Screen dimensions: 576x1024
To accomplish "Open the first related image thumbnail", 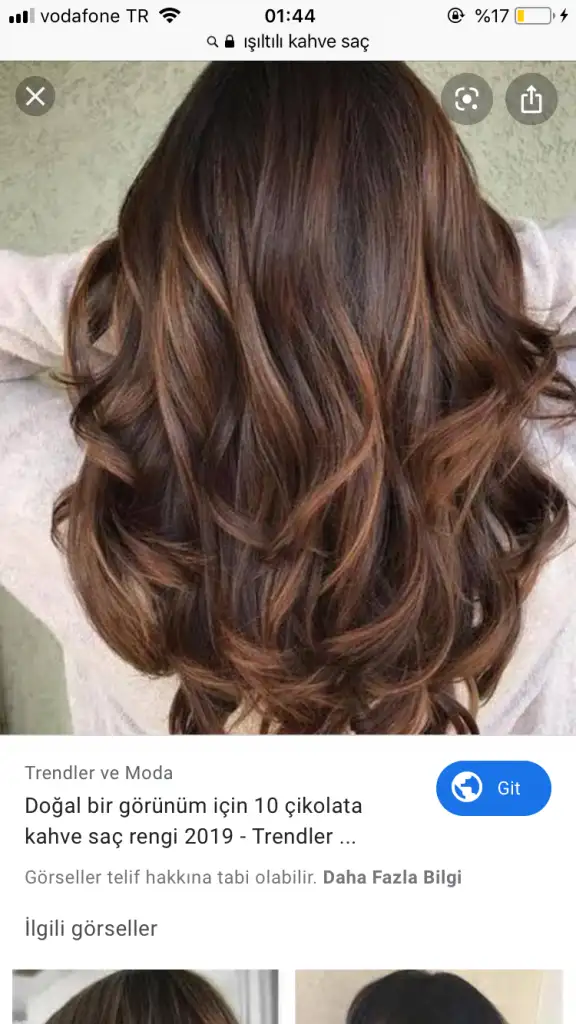I will [x=146, y=997].
